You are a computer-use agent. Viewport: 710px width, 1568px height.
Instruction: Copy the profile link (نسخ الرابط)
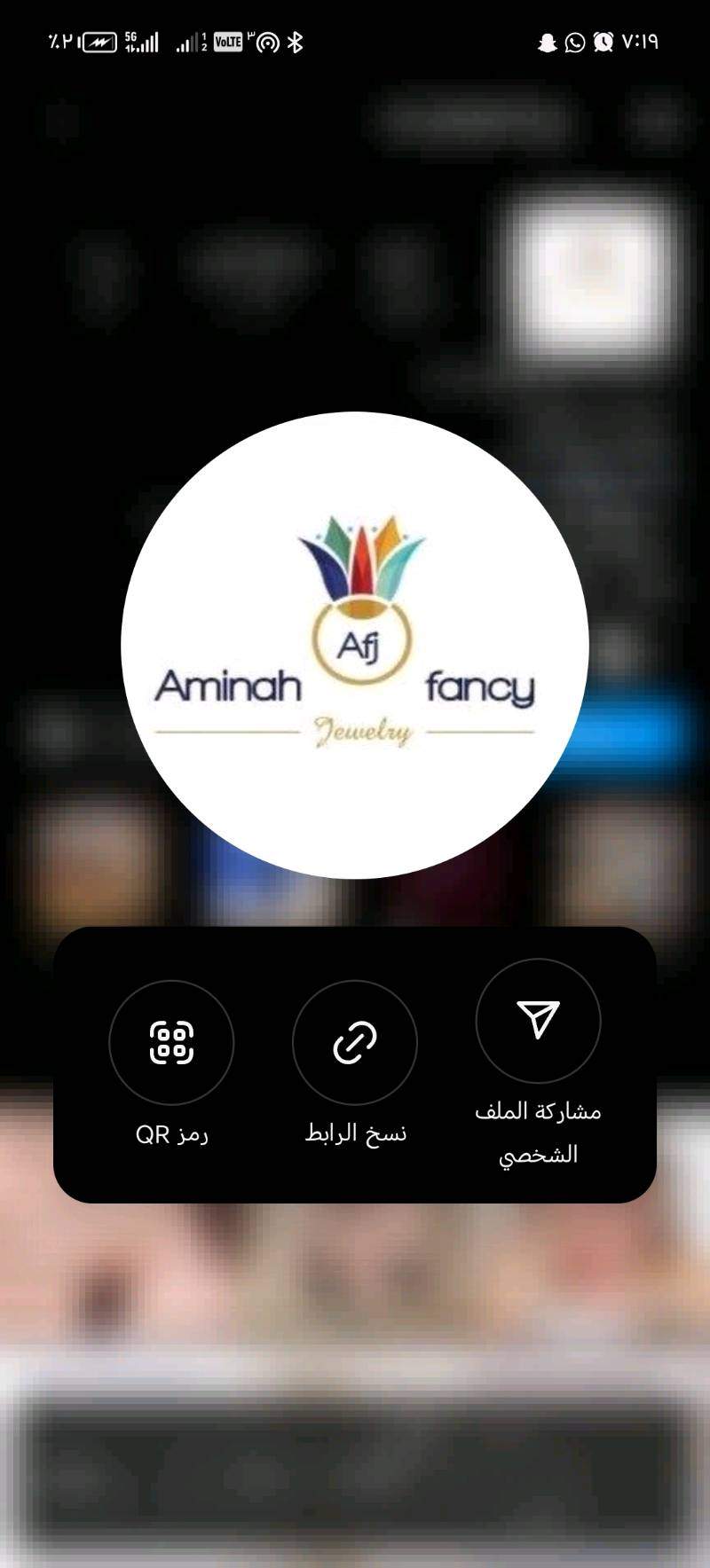click(x=354, y=1042)
